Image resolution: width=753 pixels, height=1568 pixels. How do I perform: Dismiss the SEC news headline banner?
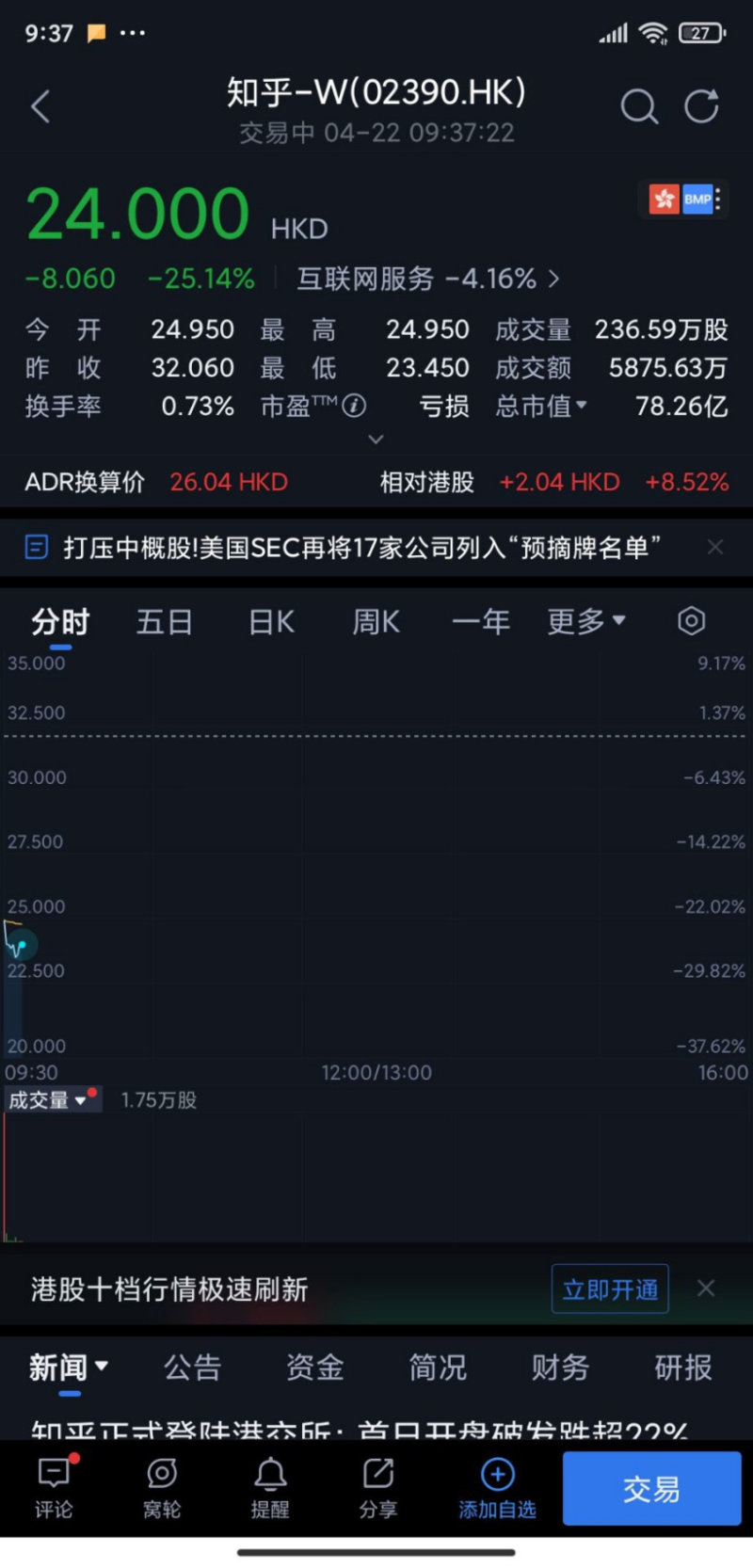pyautogui.click(x=715, y=547)
